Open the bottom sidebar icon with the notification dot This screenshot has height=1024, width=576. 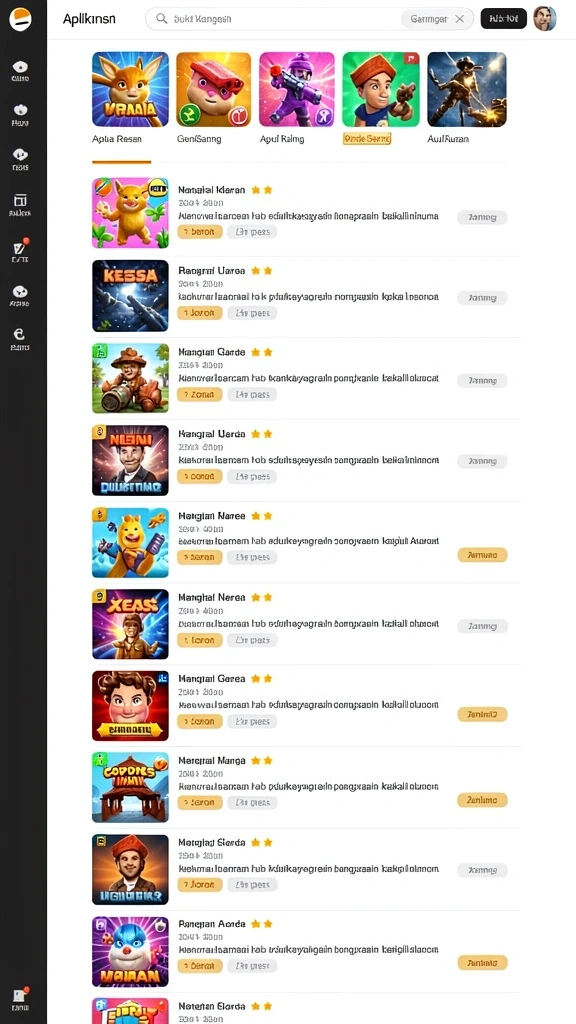[20, 998]
